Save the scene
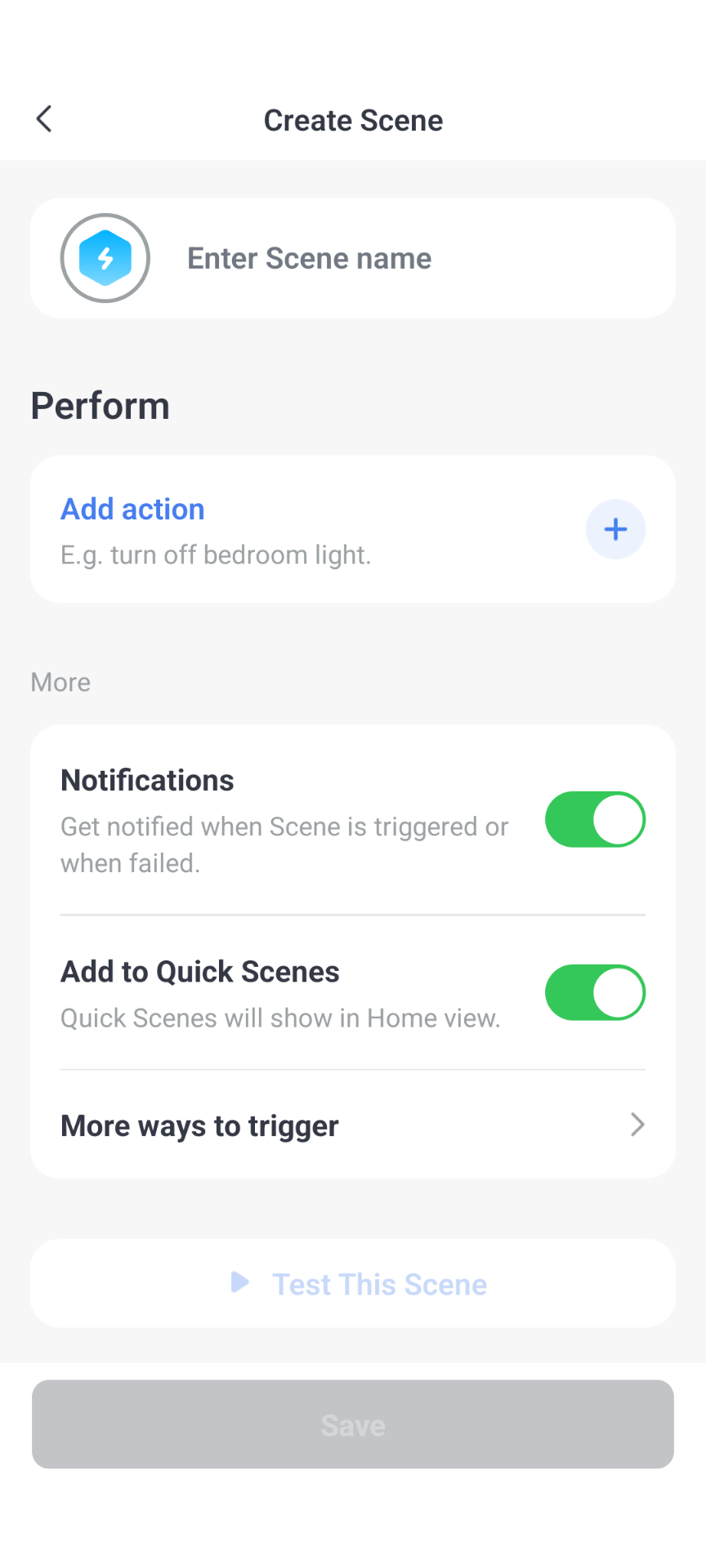 point(353,1424)
